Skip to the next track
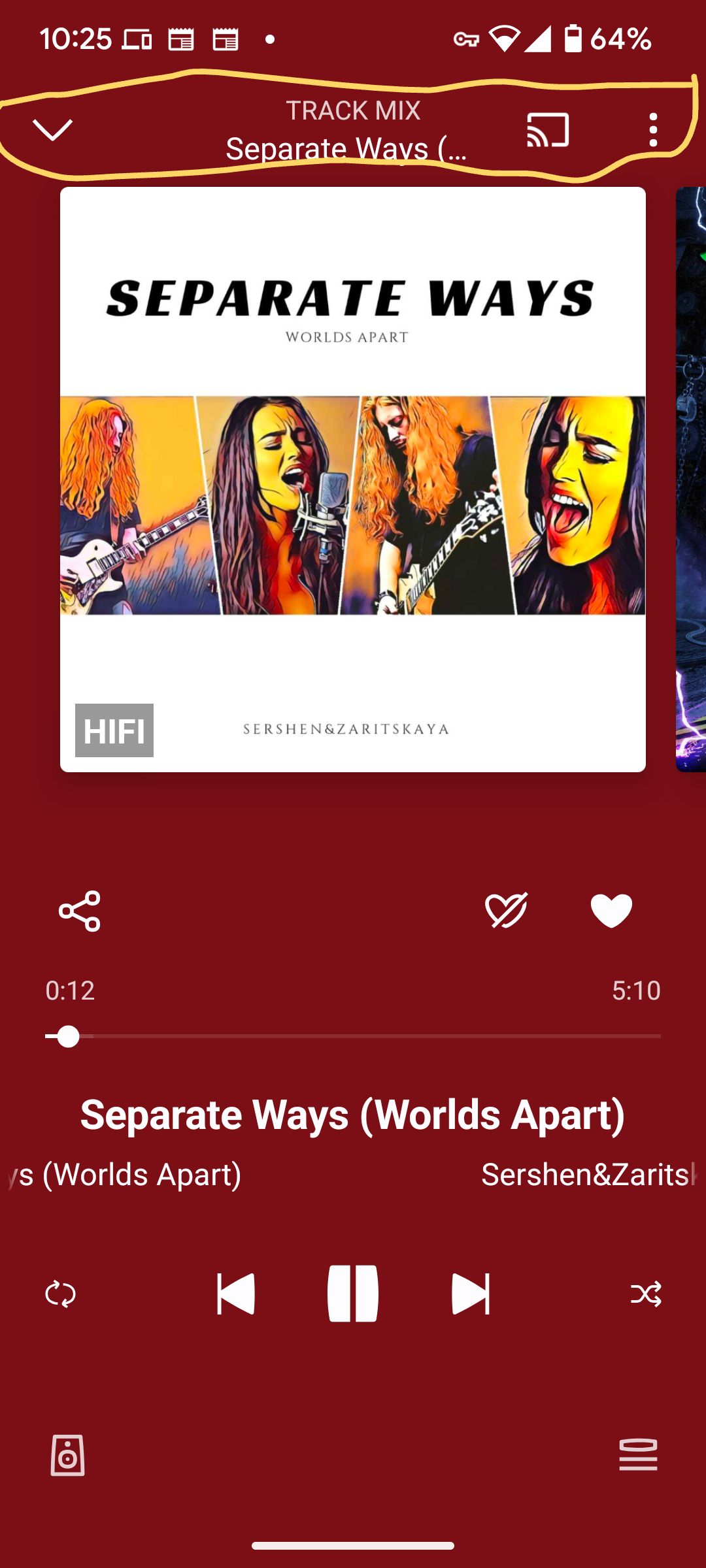This screenshot has width=706, height=1568. coord(470,1294)
